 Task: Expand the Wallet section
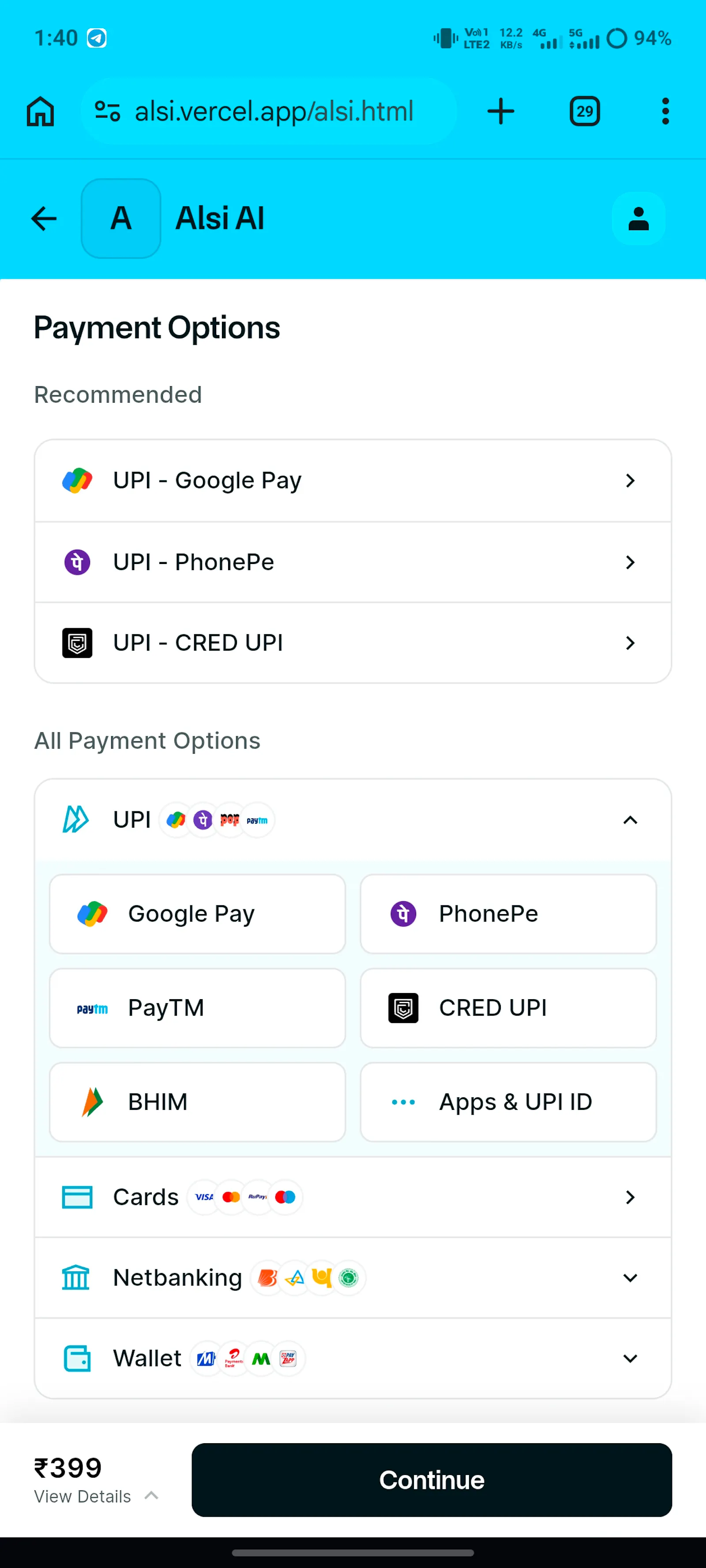[353, 1359]
